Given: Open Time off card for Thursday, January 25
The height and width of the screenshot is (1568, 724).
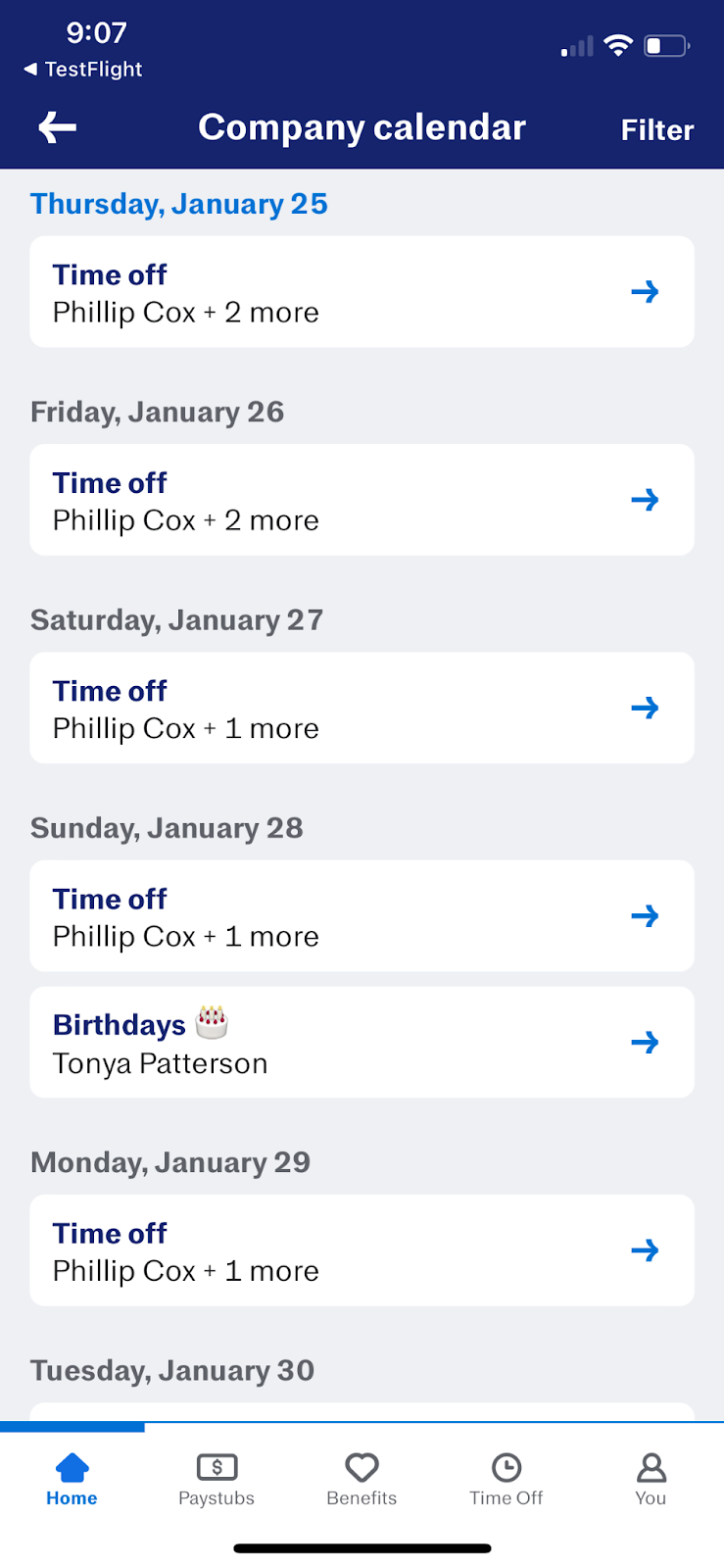Looking at the screenshot, I should pos(362,292).
